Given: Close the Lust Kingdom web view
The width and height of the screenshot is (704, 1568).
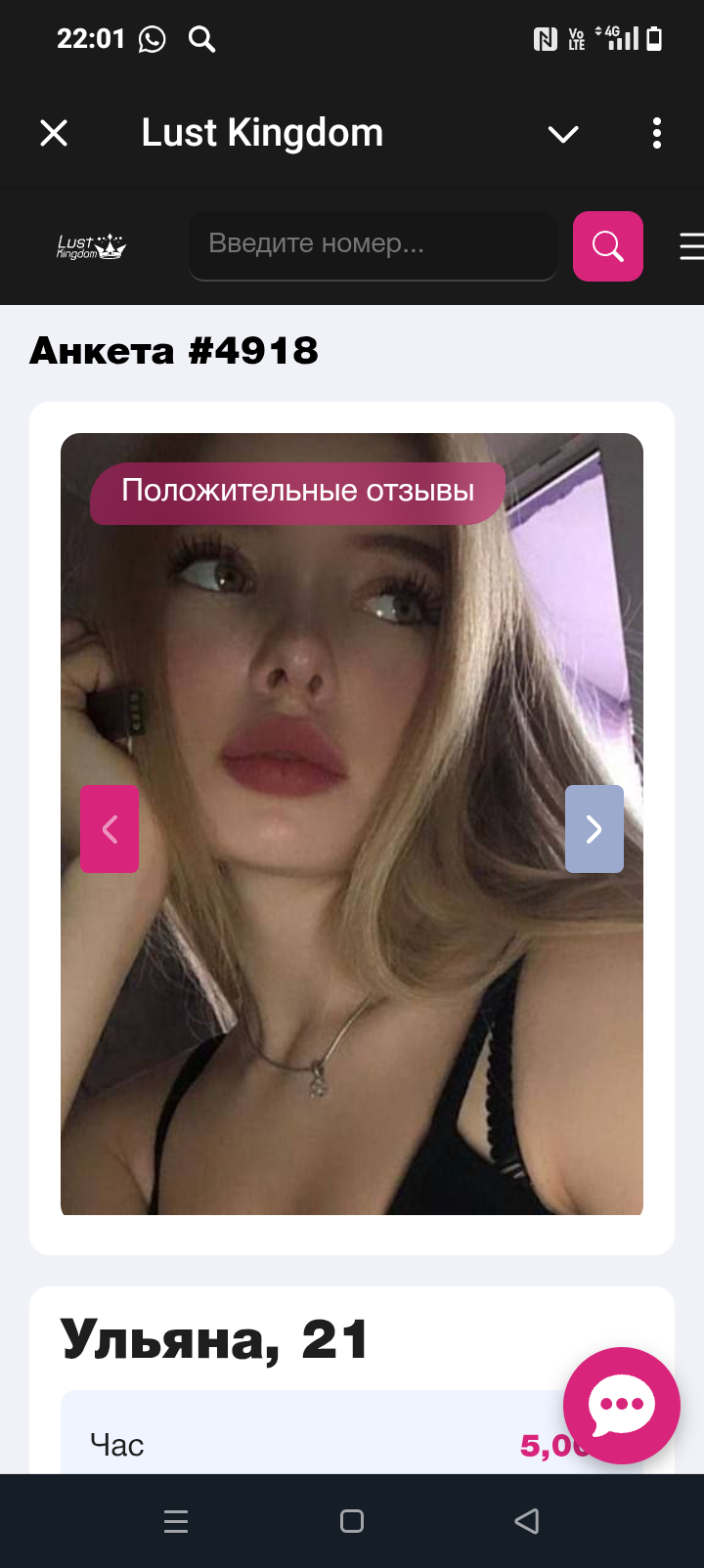Looking at the screenshot, I should click(54, 133).
